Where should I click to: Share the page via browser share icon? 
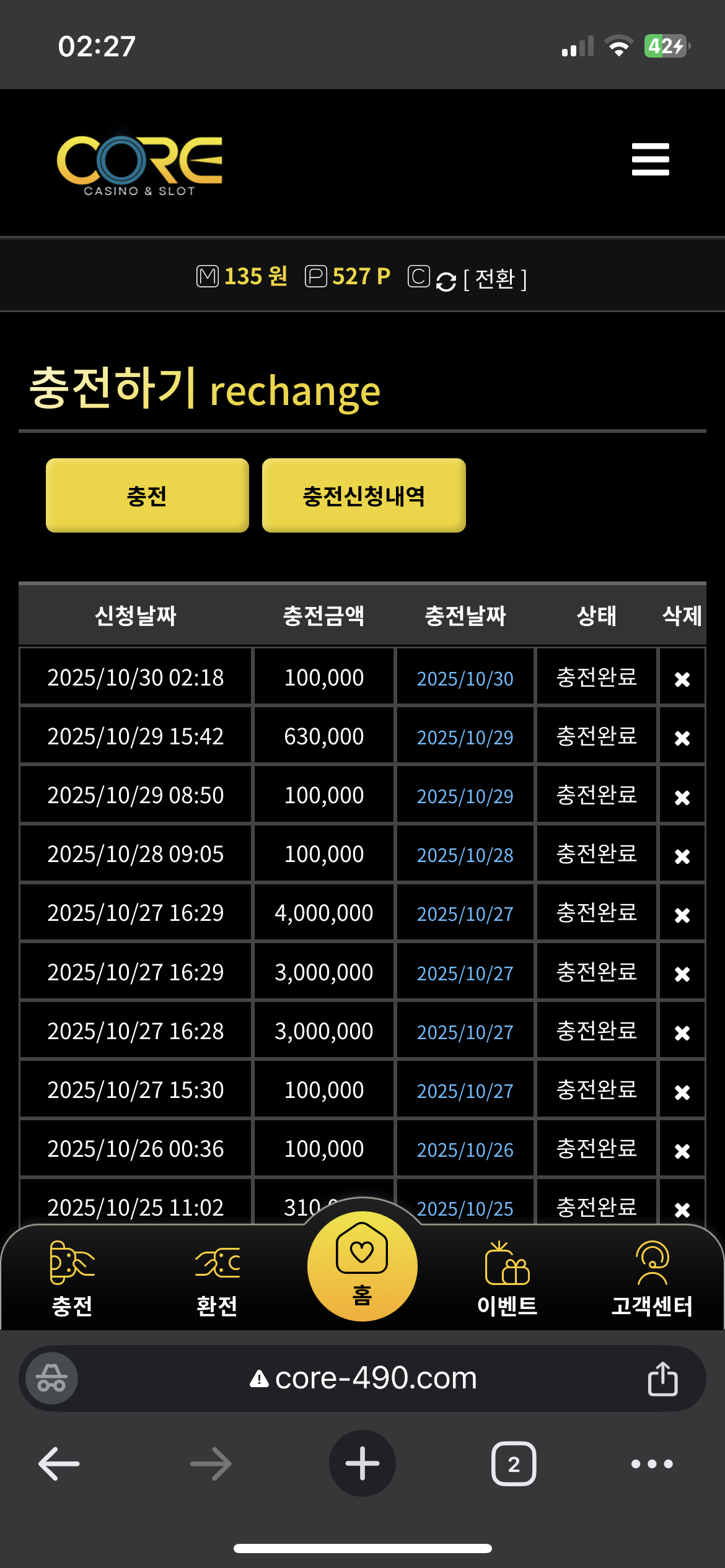(662, 1379)
